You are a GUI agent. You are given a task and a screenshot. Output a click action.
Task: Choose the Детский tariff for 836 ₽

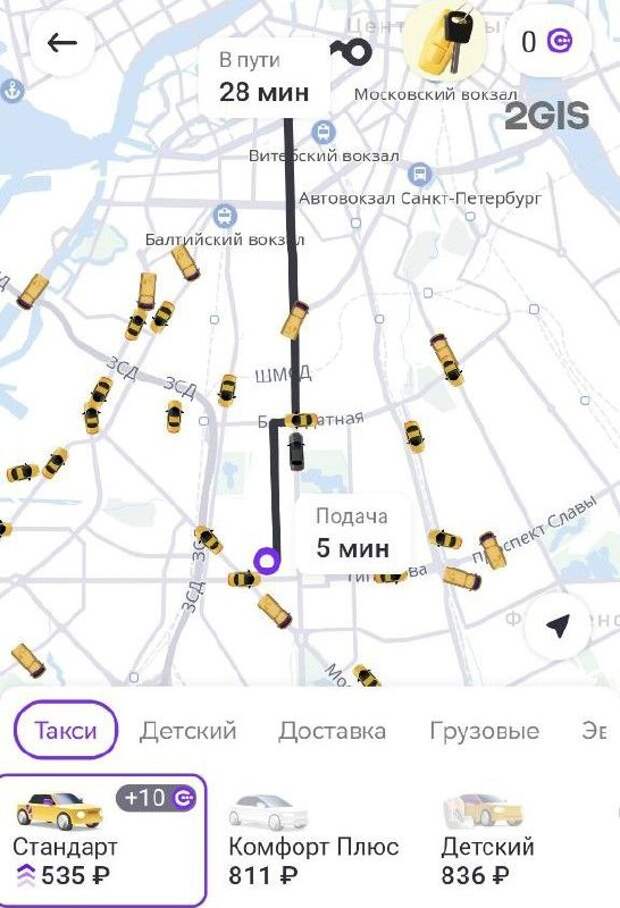pos(488,840)
